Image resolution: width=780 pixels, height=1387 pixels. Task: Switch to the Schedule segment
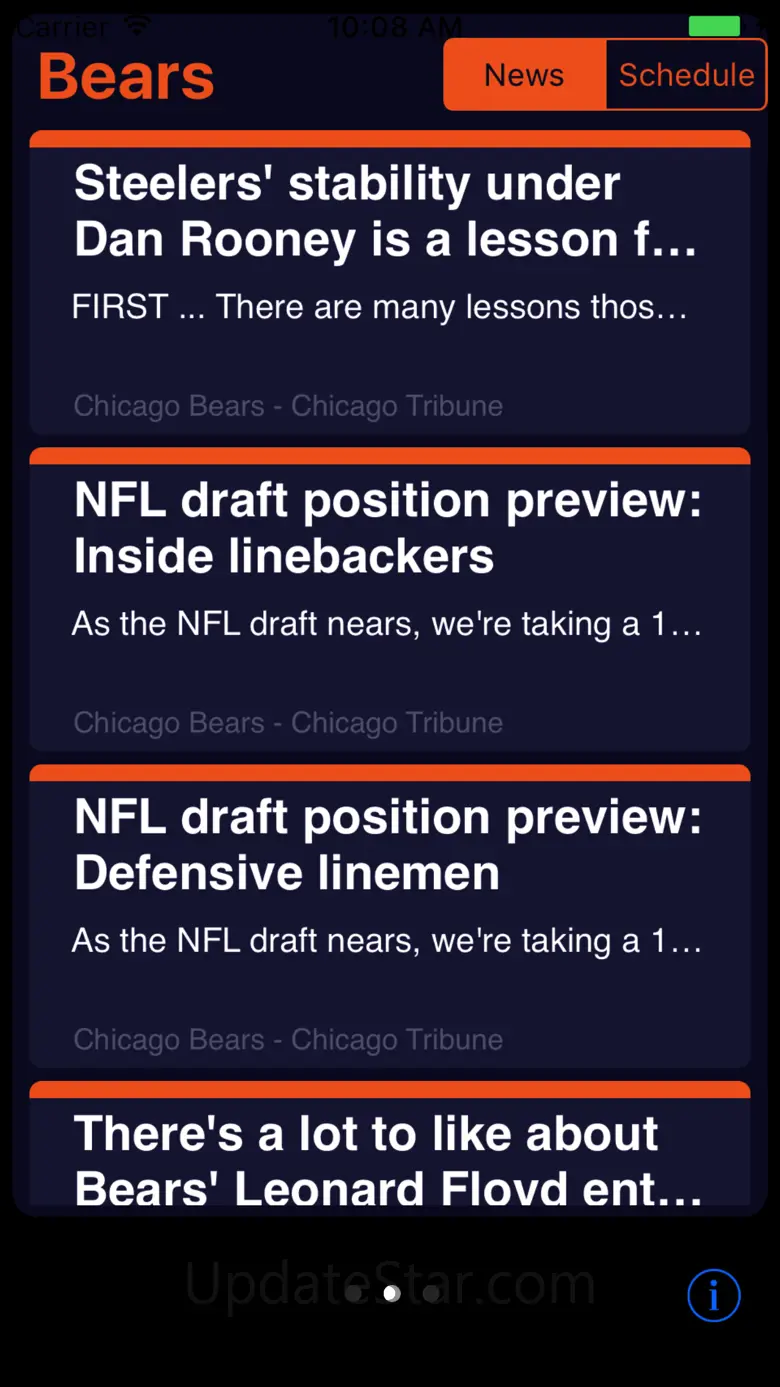coord(686,75)
